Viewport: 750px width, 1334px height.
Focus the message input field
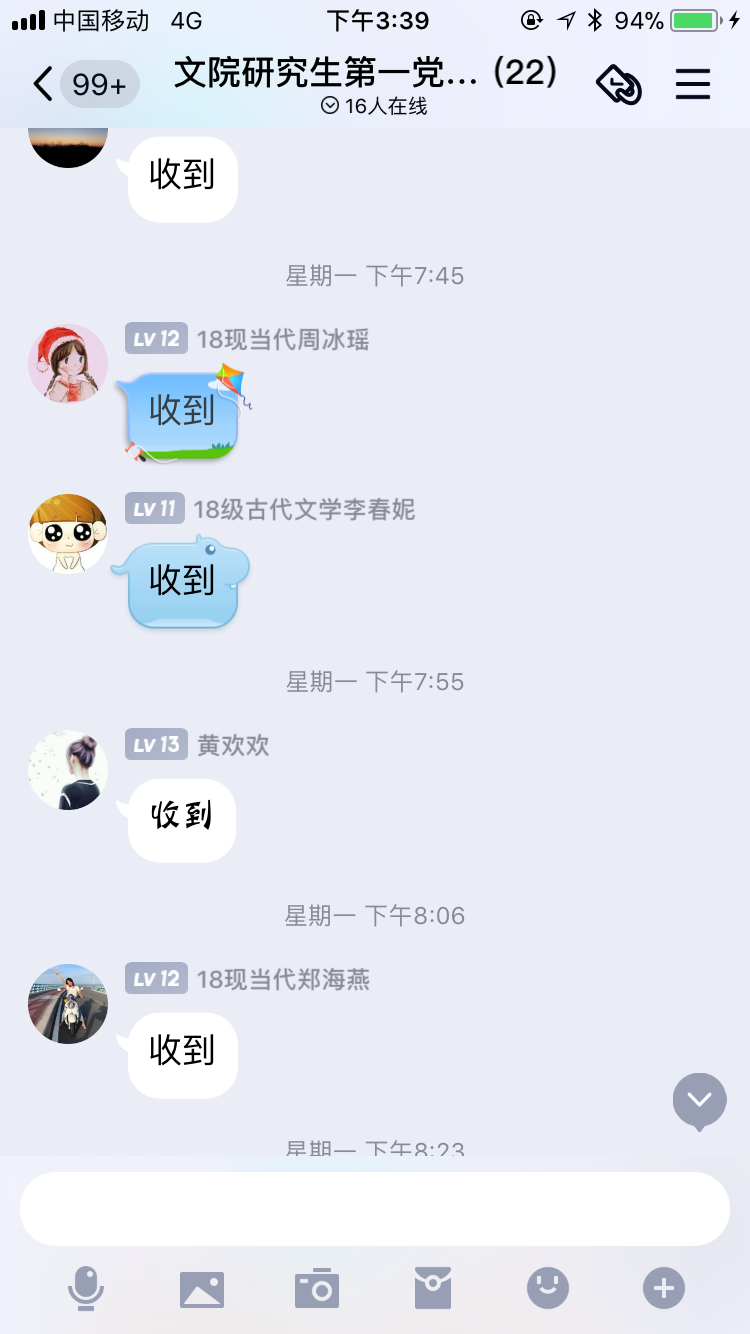click(x=374, y=1209)
